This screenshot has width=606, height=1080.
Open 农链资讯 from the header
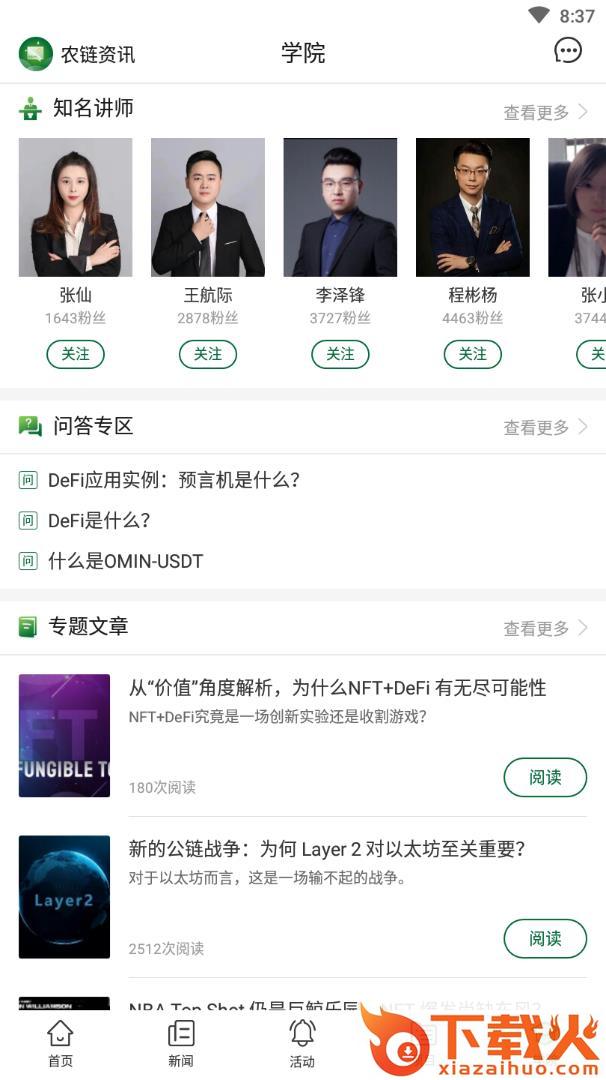pyautogui.click(x=77, y=54)
